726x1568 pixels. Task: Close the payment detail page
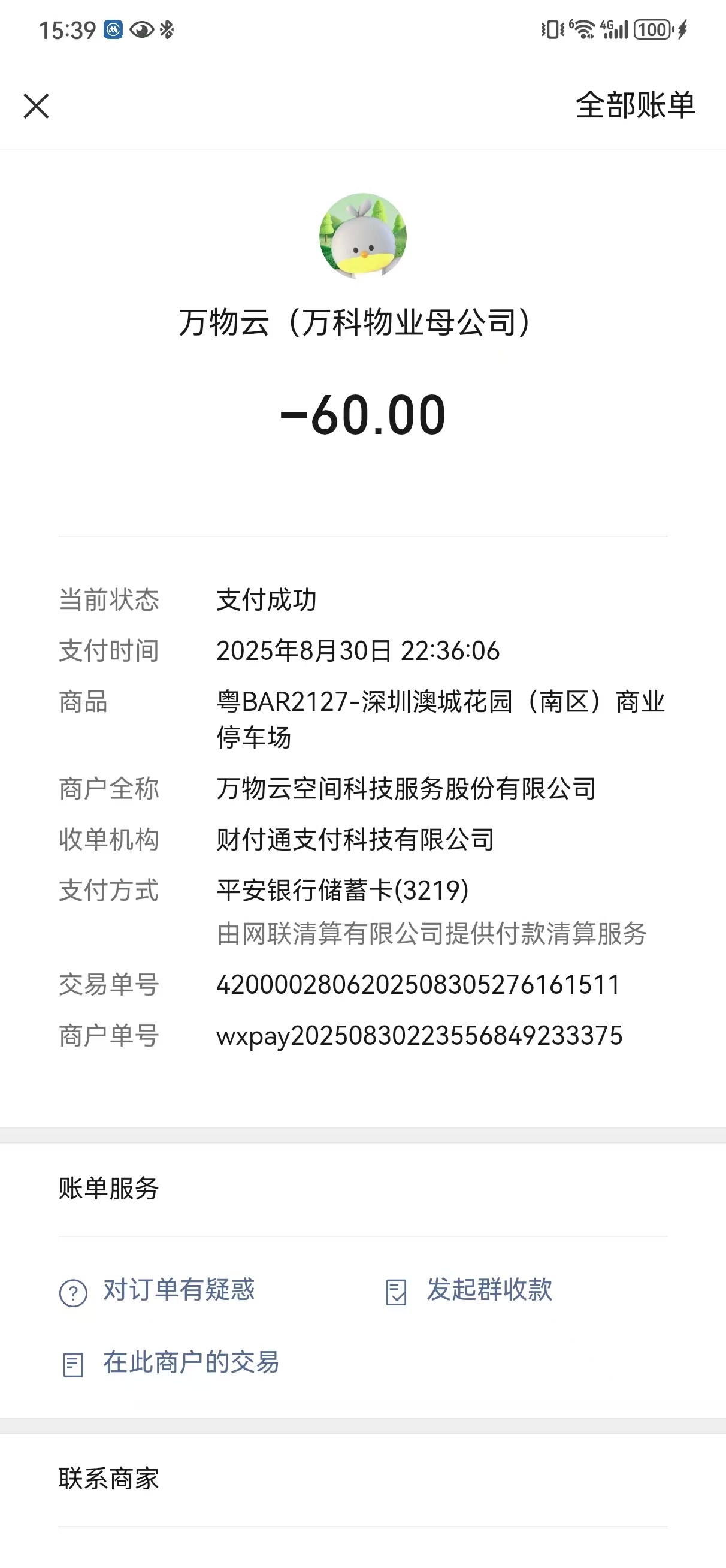pos(36,106)
